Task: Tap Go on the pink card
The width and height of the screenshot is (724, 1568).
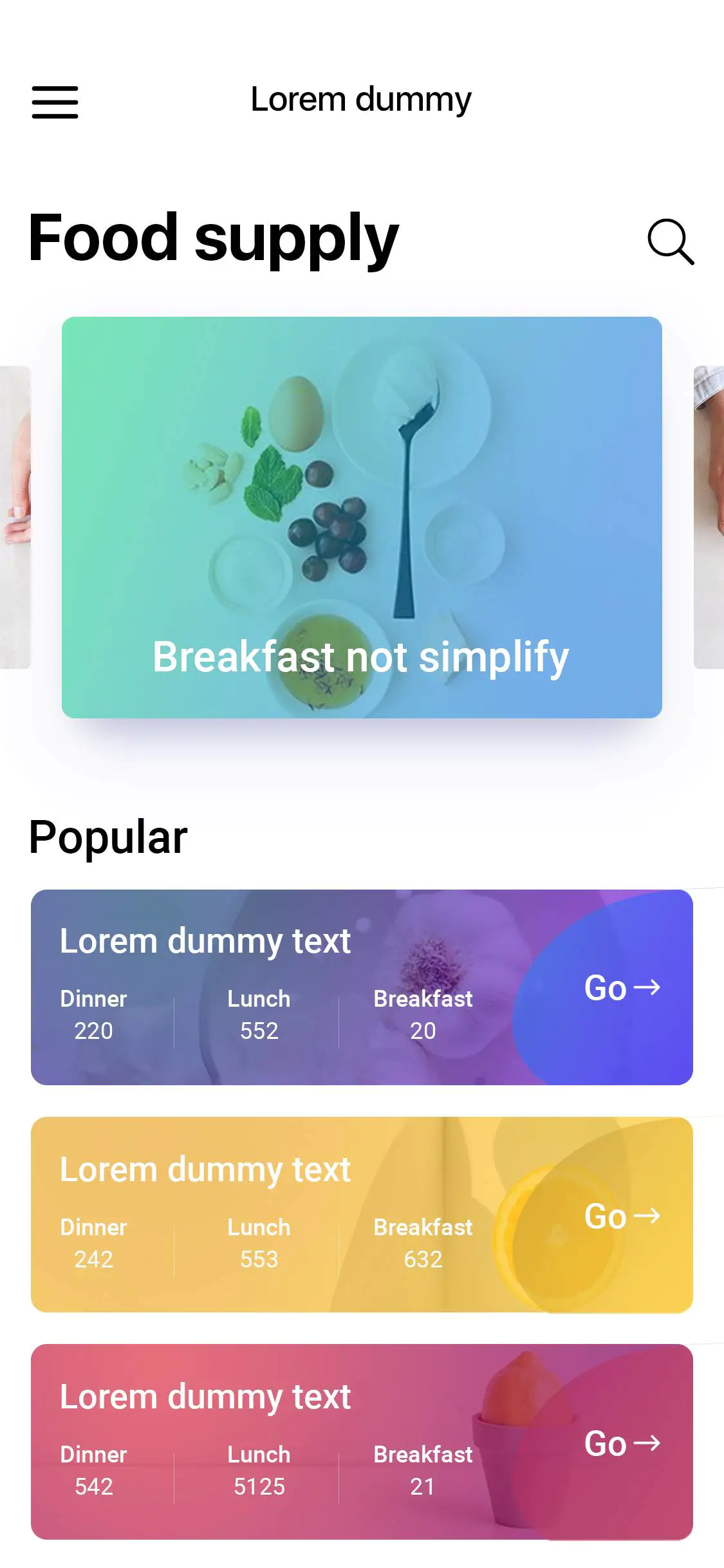Action: (x=622, y=1443)
